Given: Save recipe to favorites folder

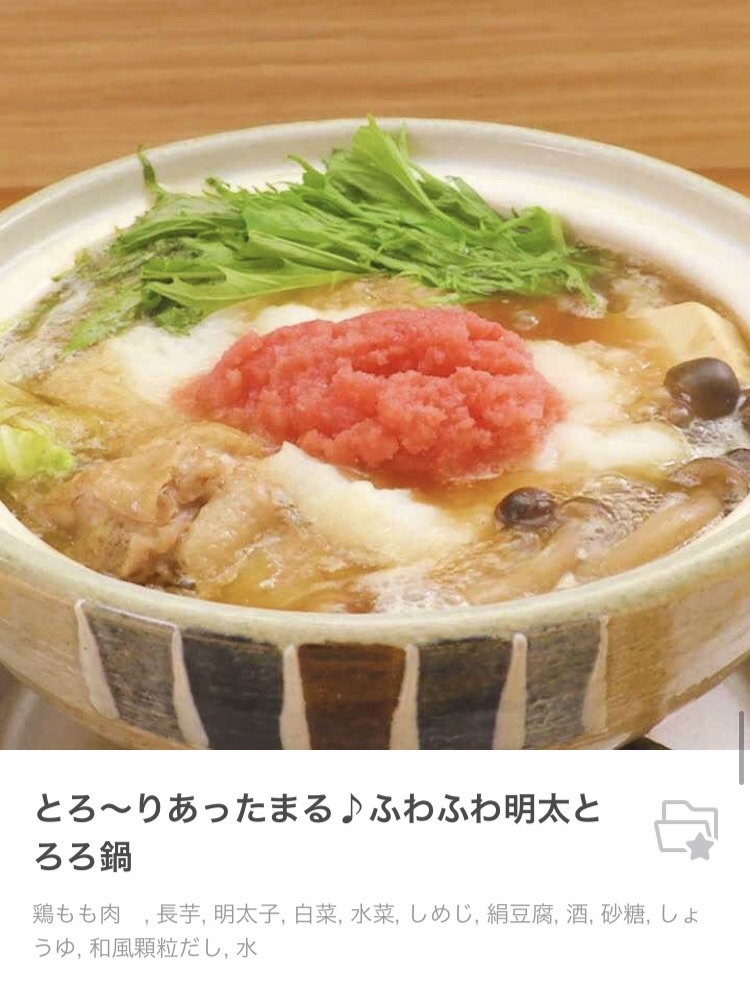Looking at the screenshot, I should (x=686, y=828).
